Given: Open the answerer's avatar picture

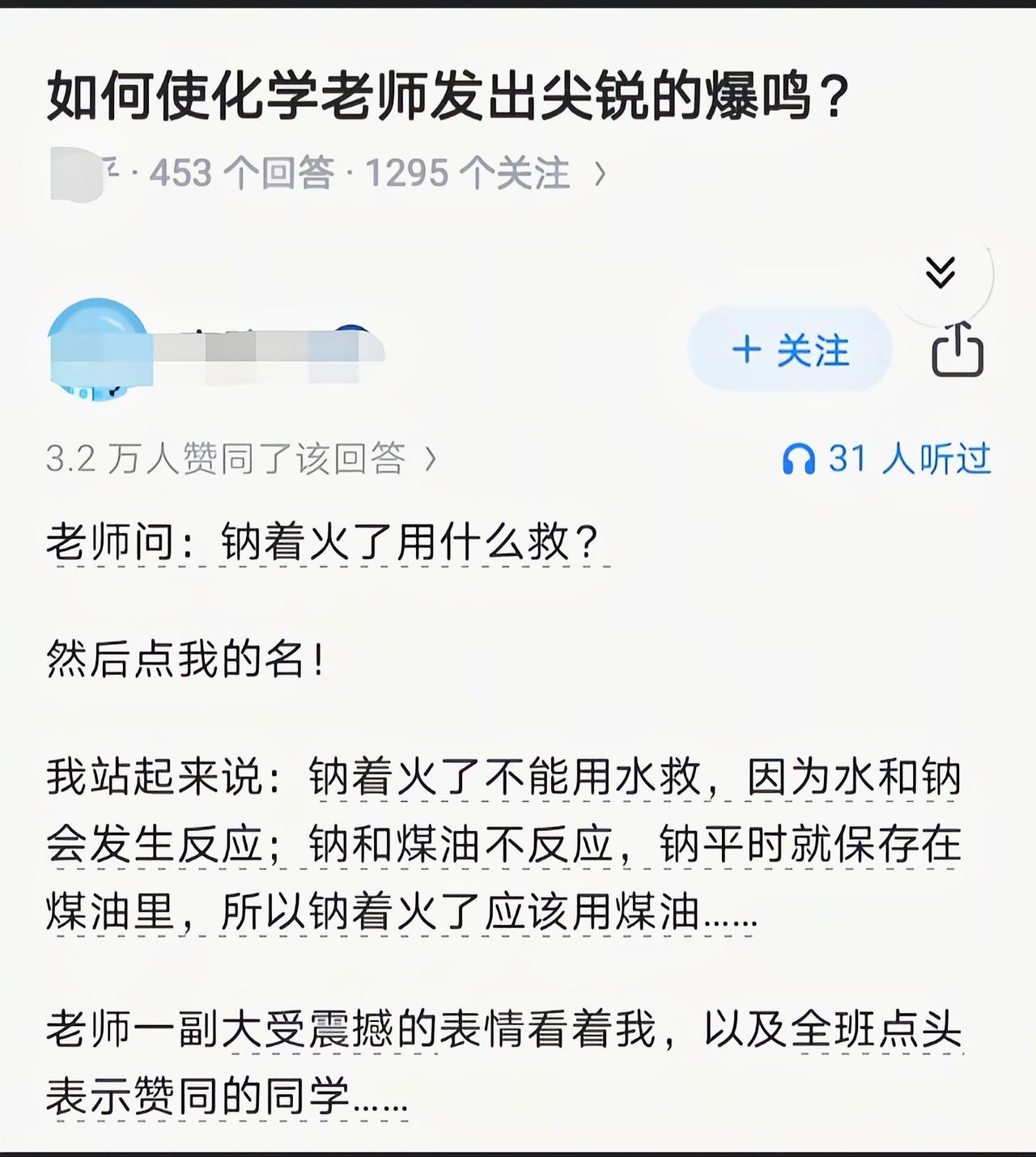Looking at the screenshot, I should coord(97,348).
